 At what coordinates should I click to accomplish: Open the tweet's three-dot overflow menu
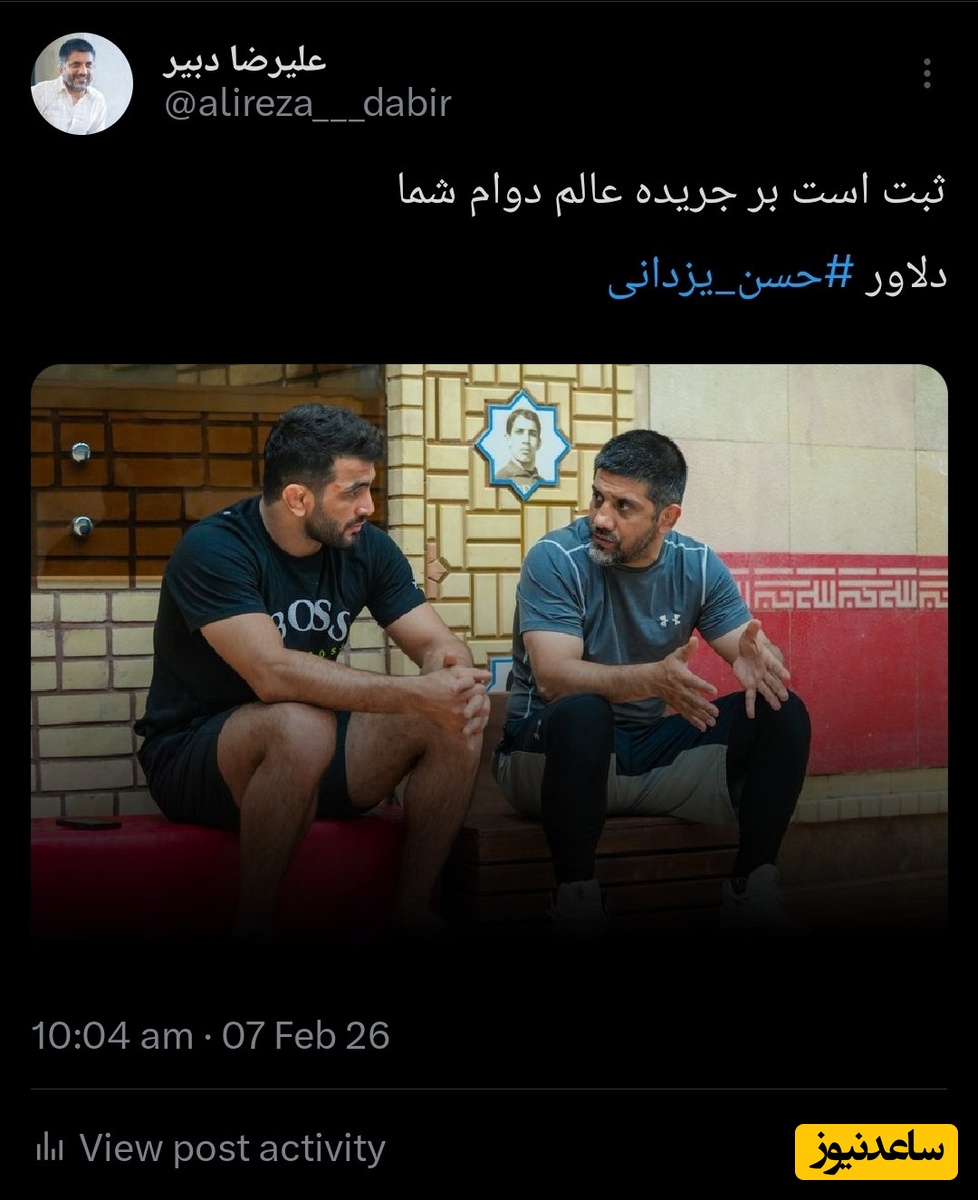927,73
